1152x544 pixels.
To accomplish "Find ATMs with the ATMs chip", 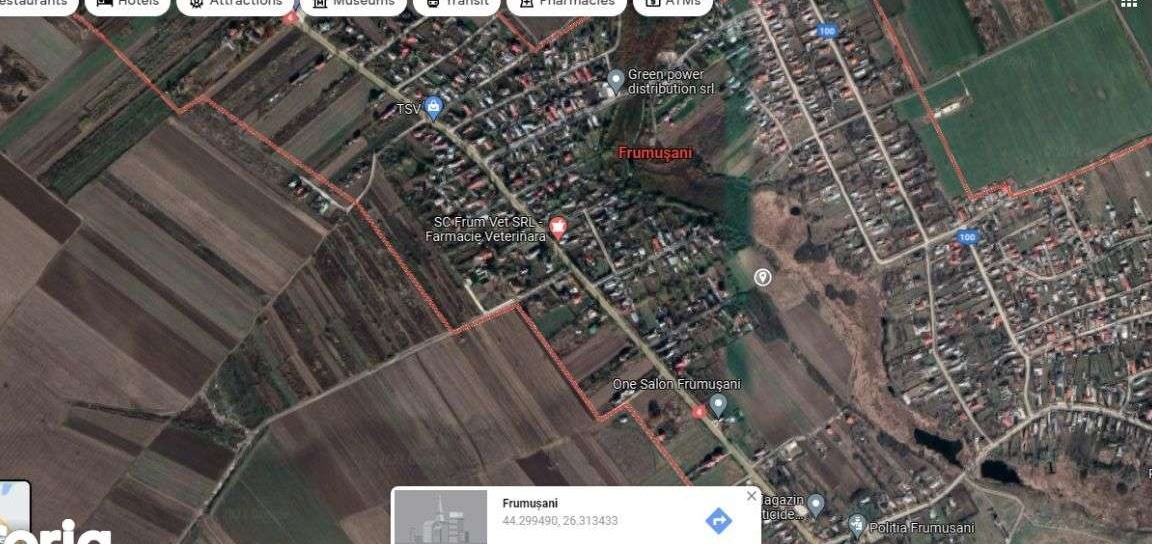I will coord(672,3).
